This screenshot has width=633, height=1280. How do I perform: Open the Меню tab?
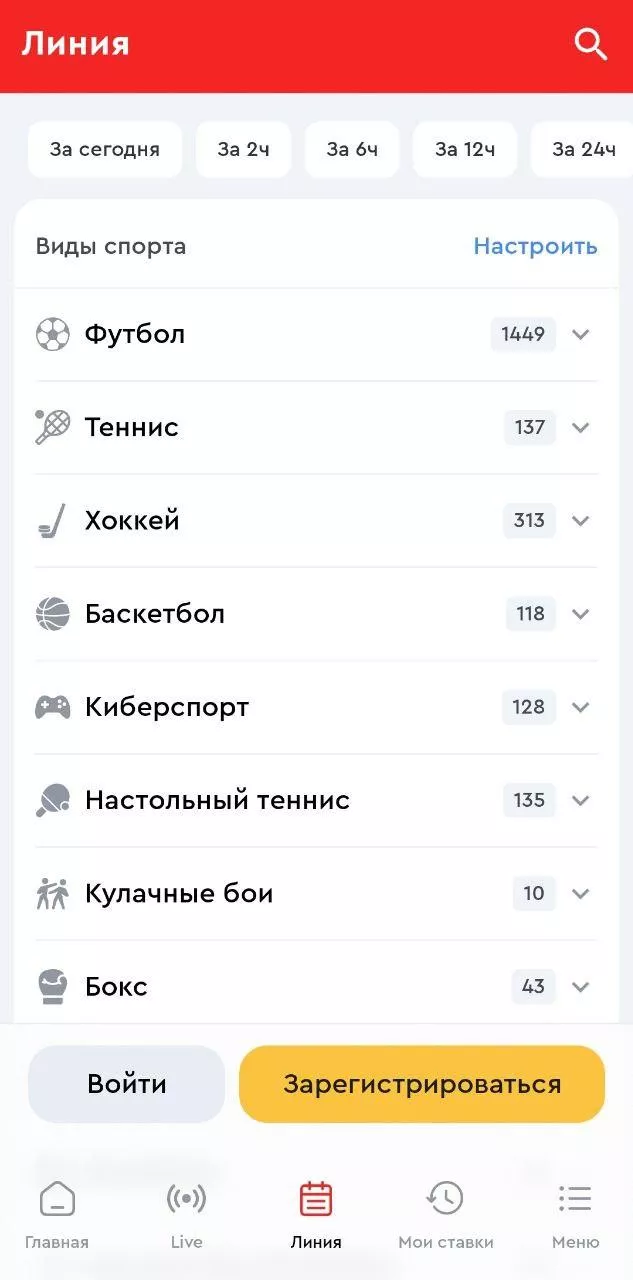[x=575, y=1215]
